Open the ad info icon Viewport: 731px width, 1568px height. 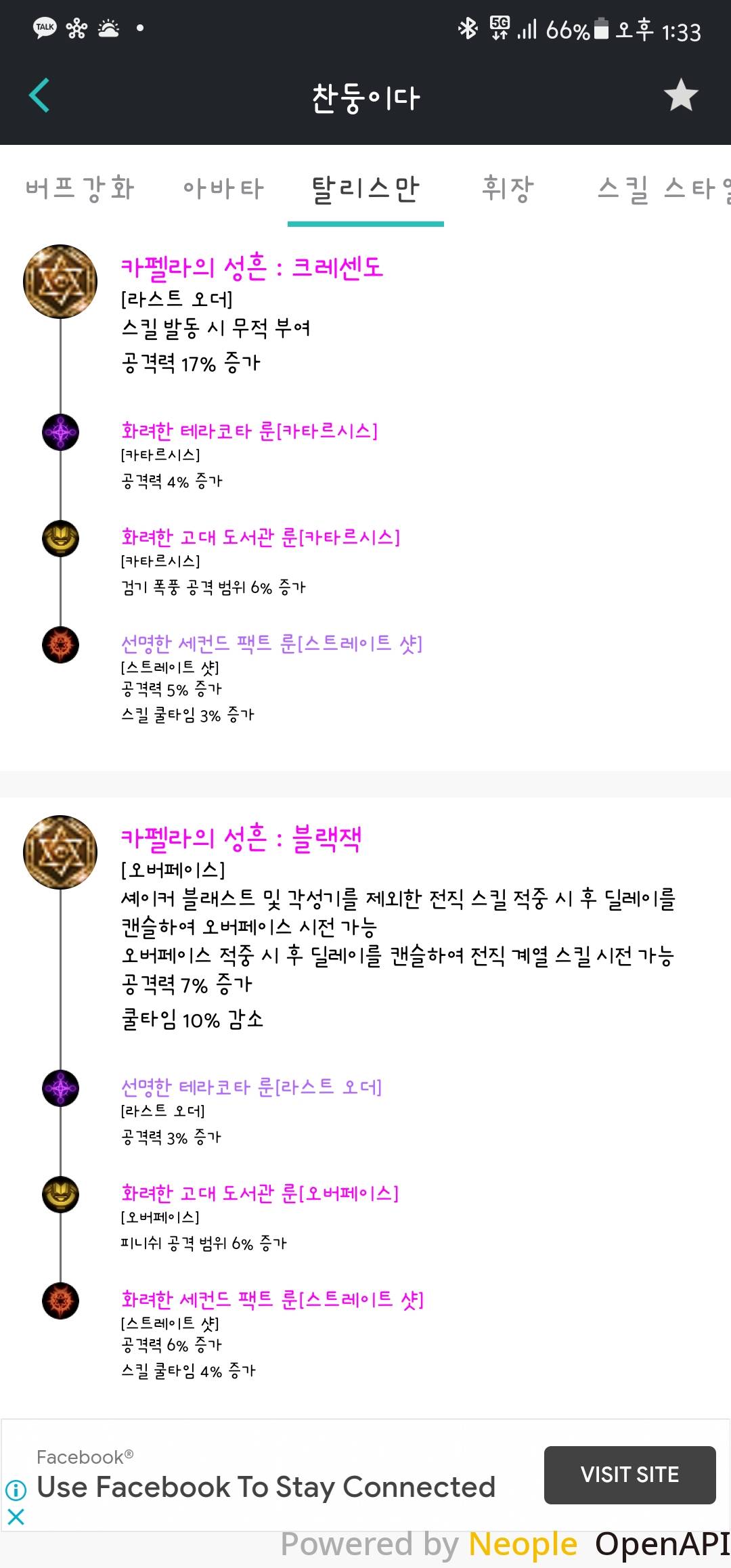16,1489
